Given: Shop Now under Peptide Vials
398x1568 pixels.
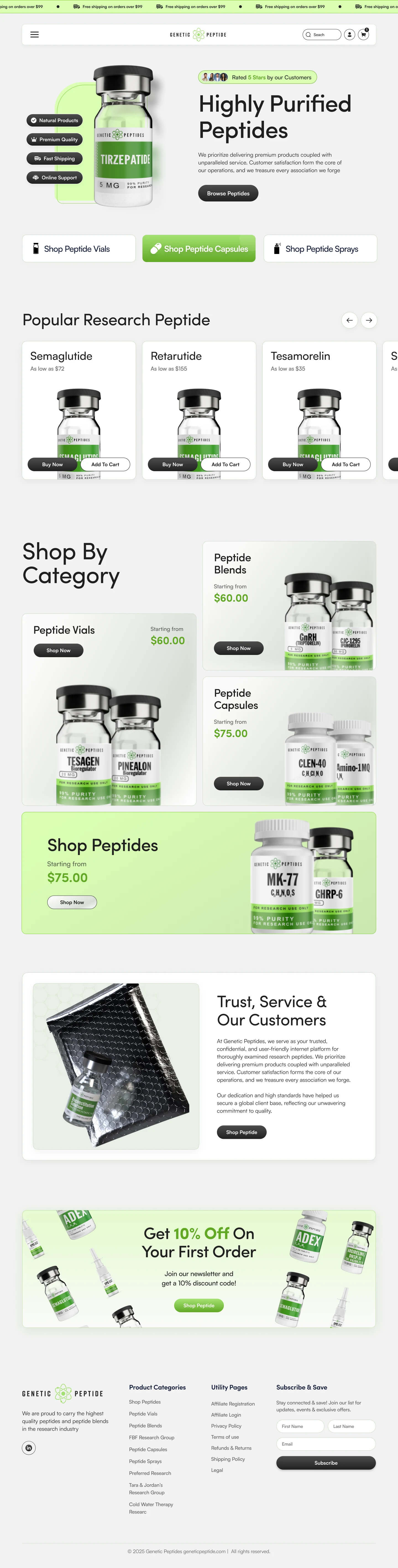Looking at the screenshot, I should click(x=58, y=651).
